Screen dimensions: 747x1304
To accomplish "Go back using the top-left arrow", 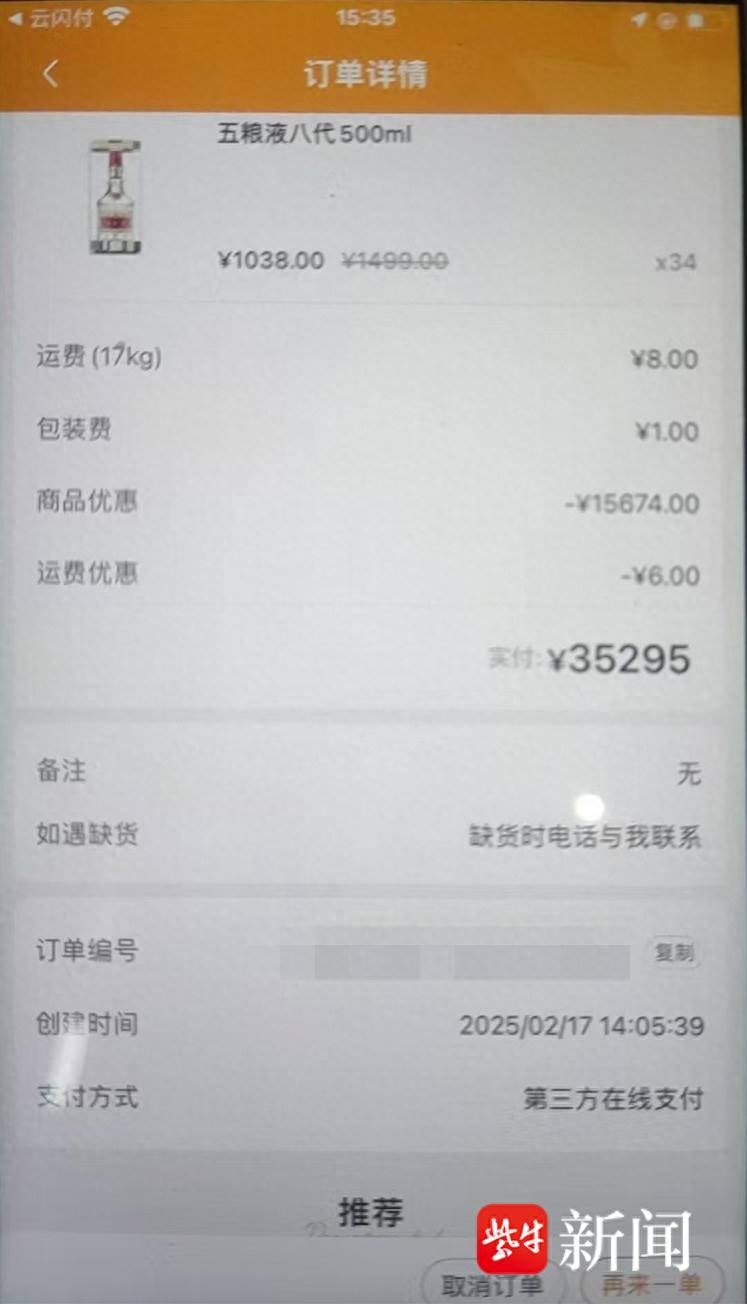I will [x=50, y=74].
